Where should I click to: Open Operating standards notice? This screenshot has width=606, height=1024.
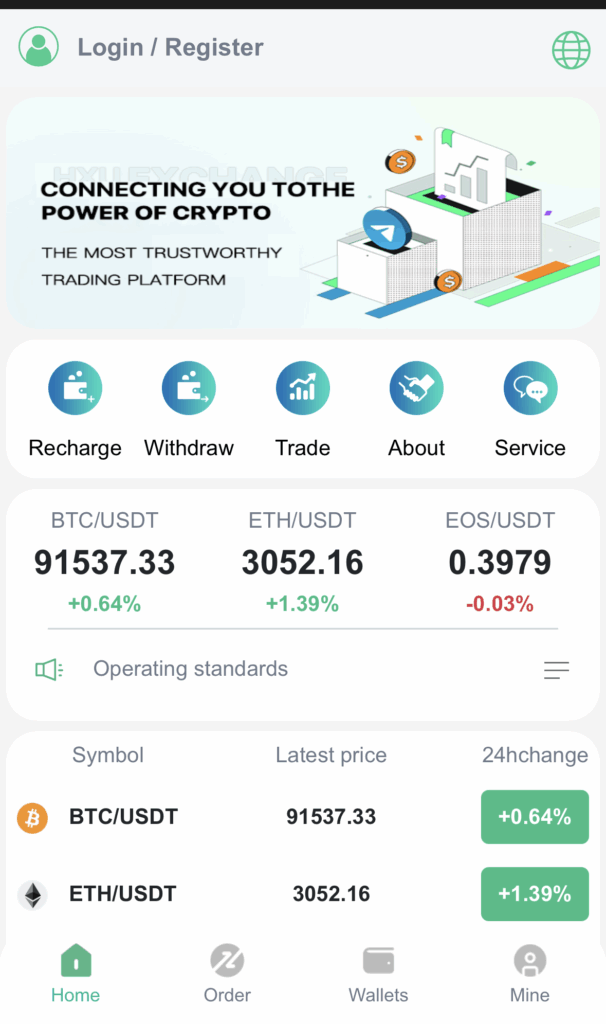(191, 669)
